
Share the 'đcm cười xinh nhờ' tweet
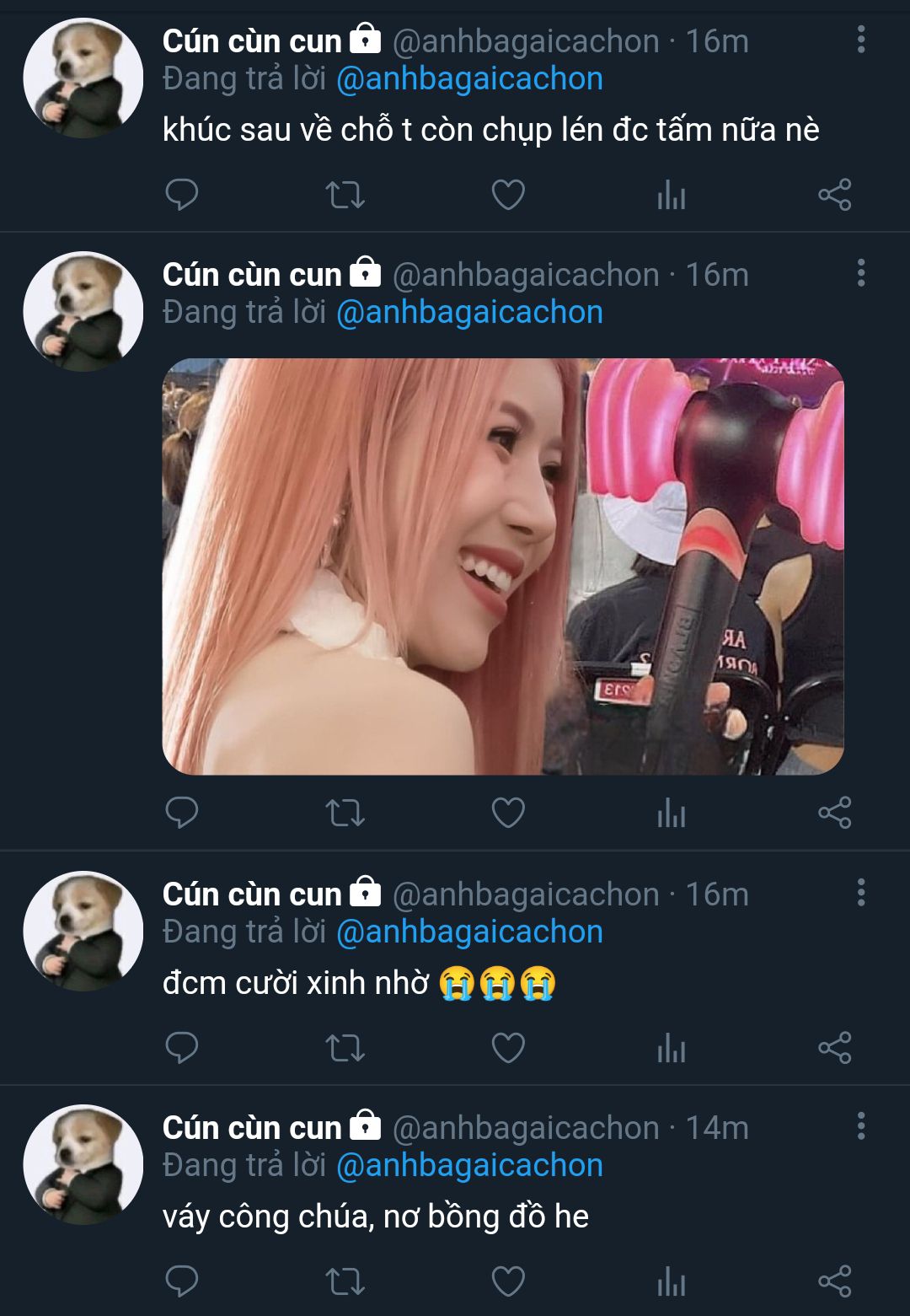(834, 1047)
